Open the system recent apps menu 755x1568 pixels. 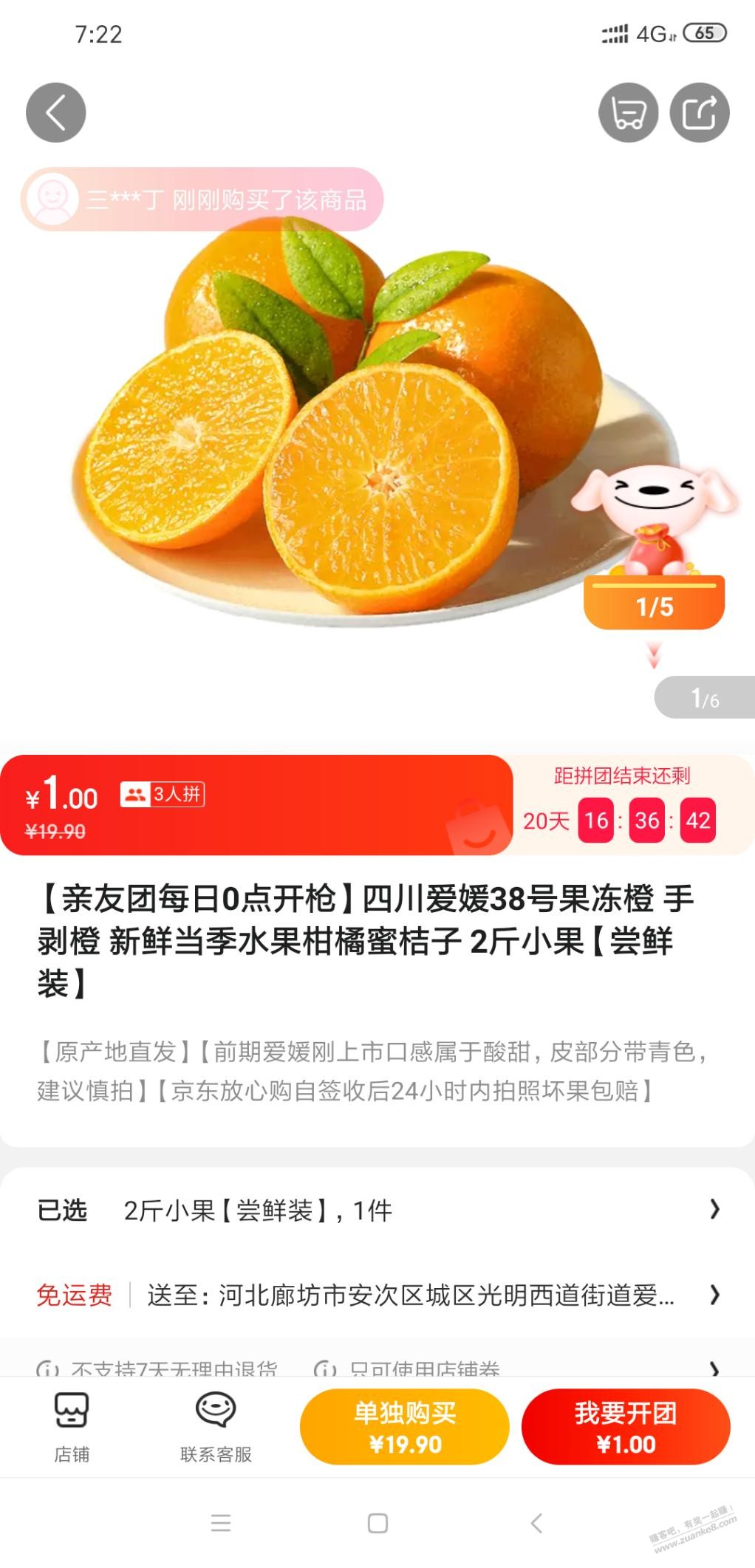pyautogui.click(x=220, y=1522)
